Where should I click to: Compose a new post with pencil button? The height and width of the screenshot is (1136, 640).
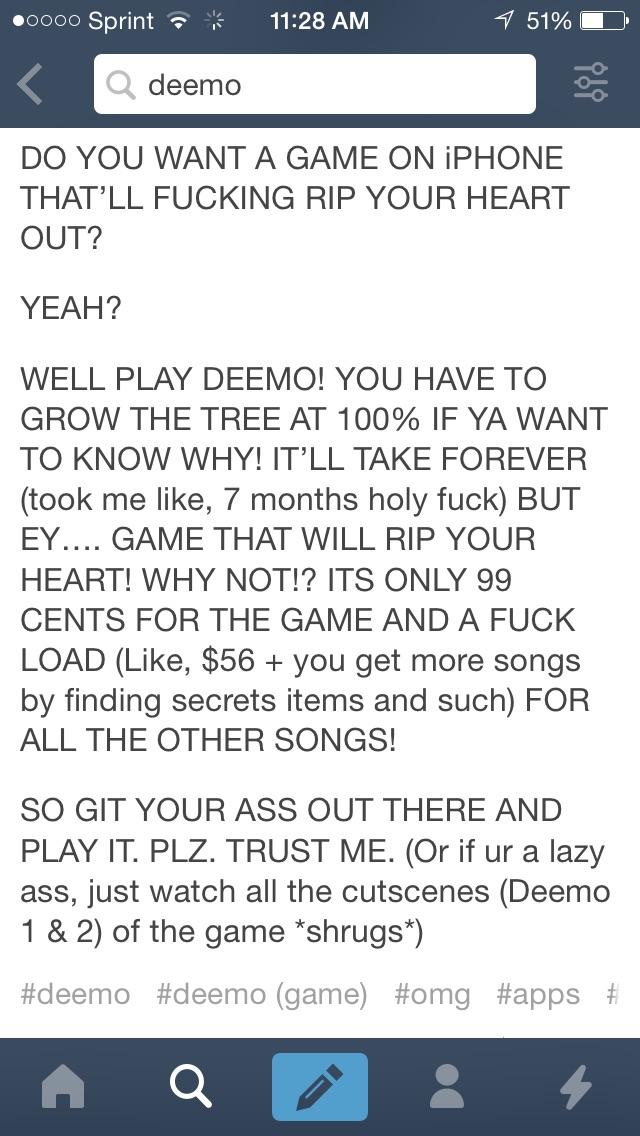tap(320, 1087)
